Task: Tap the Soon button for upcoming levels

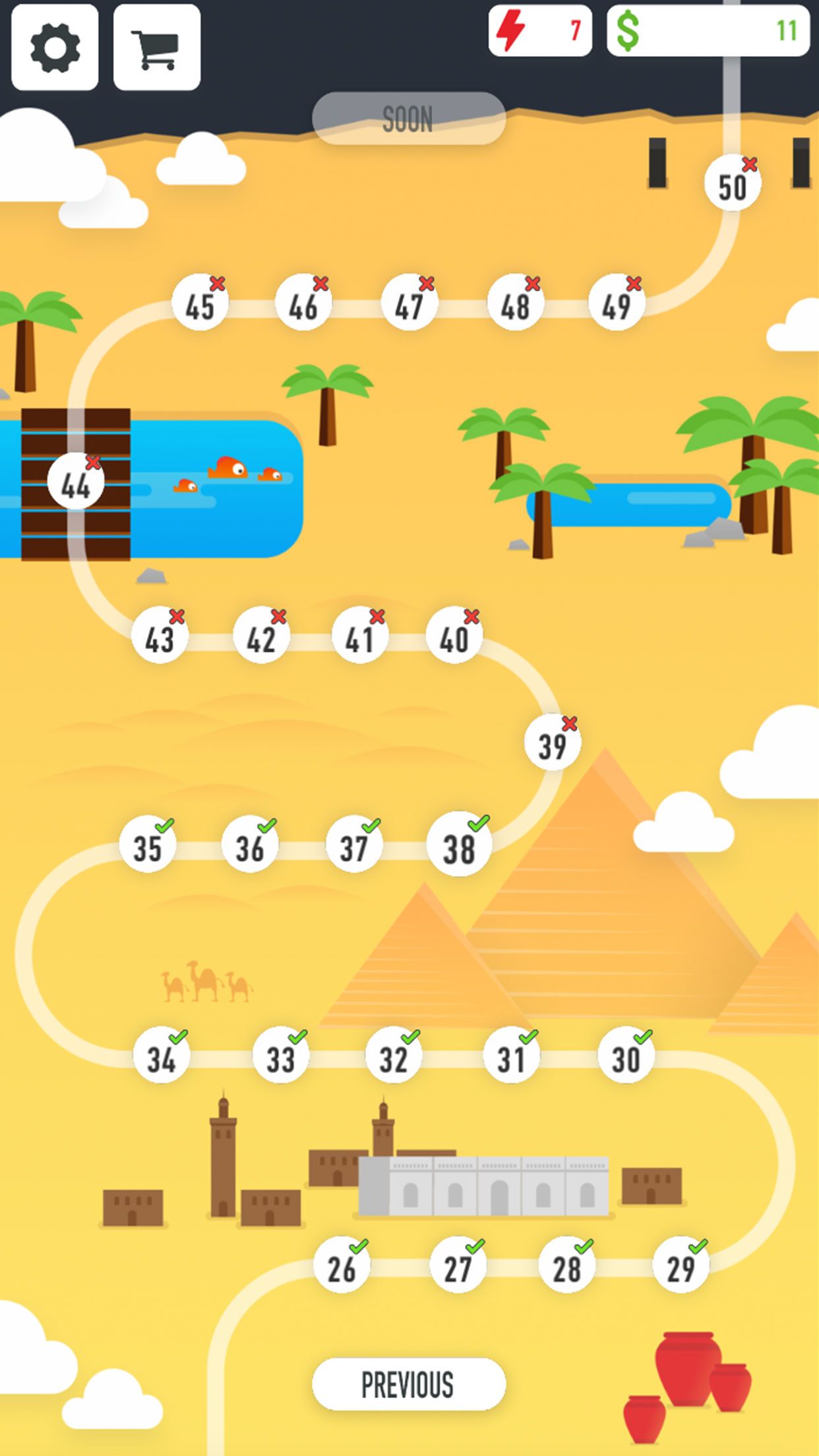Action: [408, 119]
